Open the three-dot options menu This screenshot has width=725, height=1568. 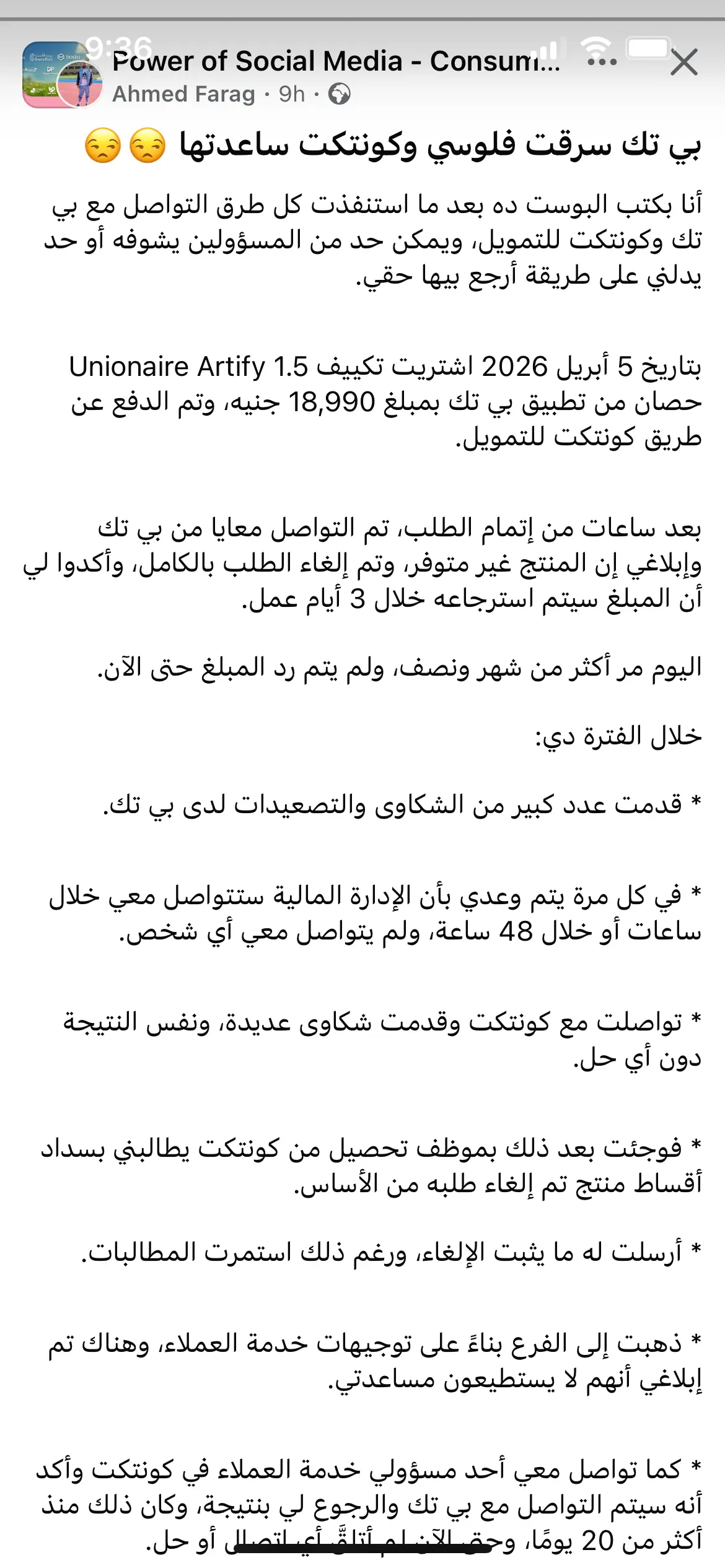point(602,62)
